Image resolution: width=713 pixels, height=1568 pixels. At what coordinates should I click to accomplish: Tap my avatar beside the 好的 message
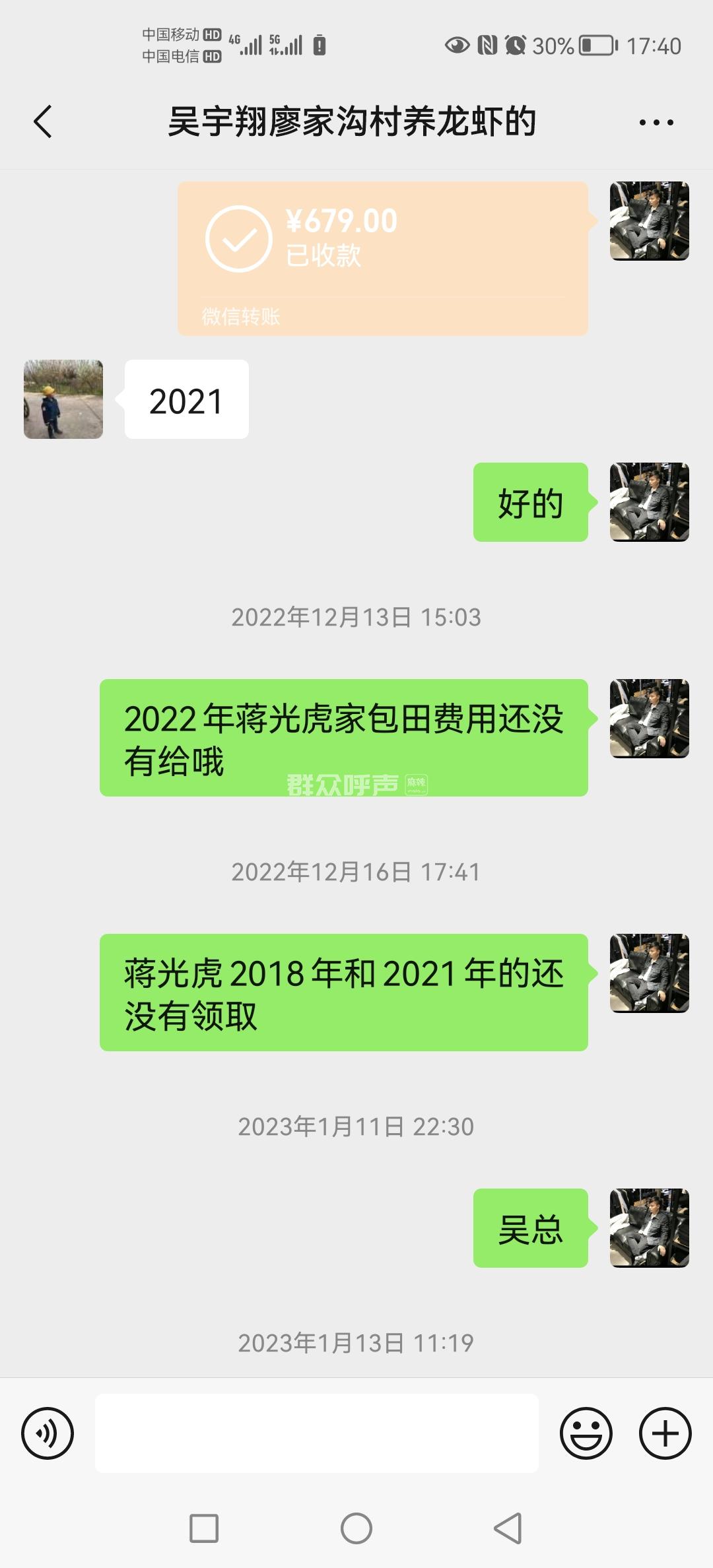649,502
